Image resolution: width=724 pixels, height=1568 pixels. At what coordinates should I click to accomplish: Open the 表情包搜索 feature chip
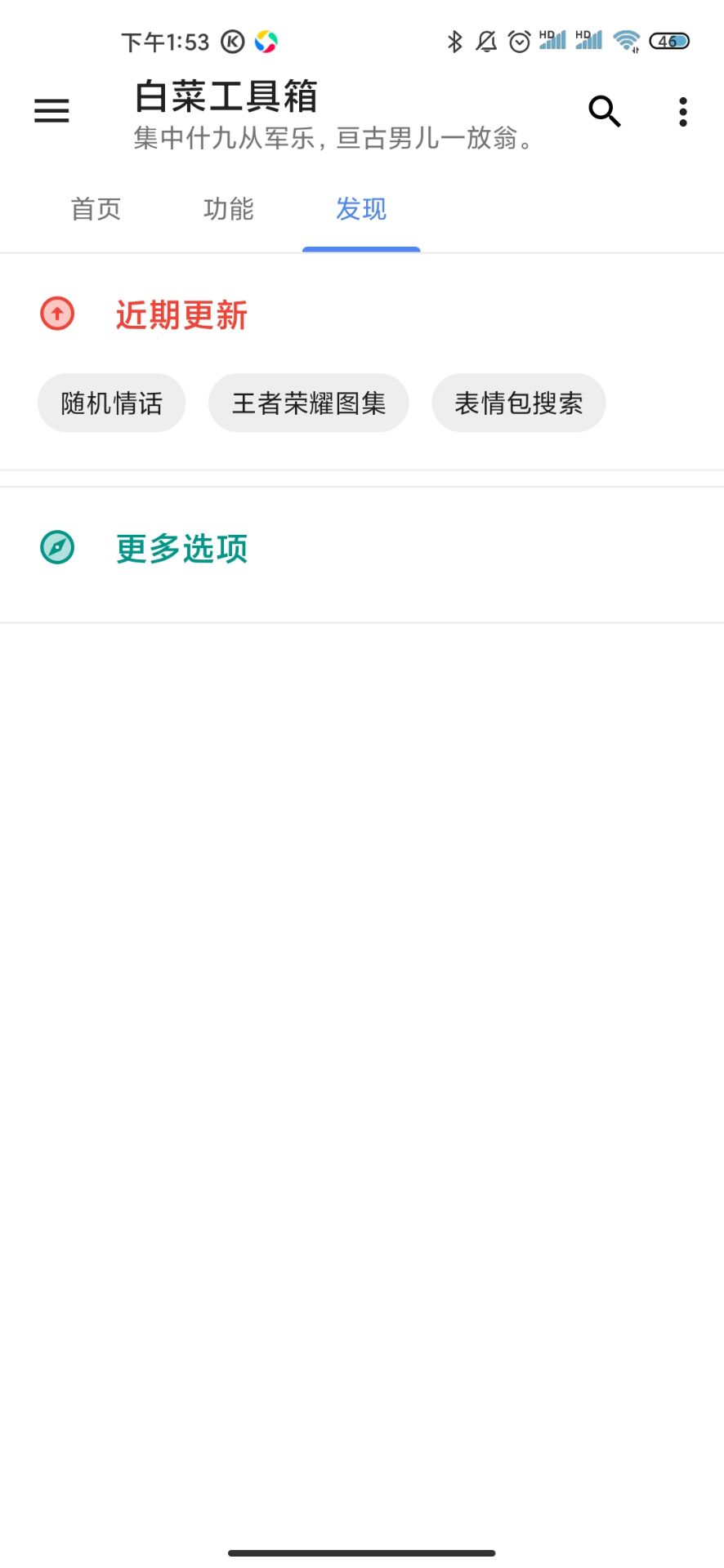click(518, 403)
